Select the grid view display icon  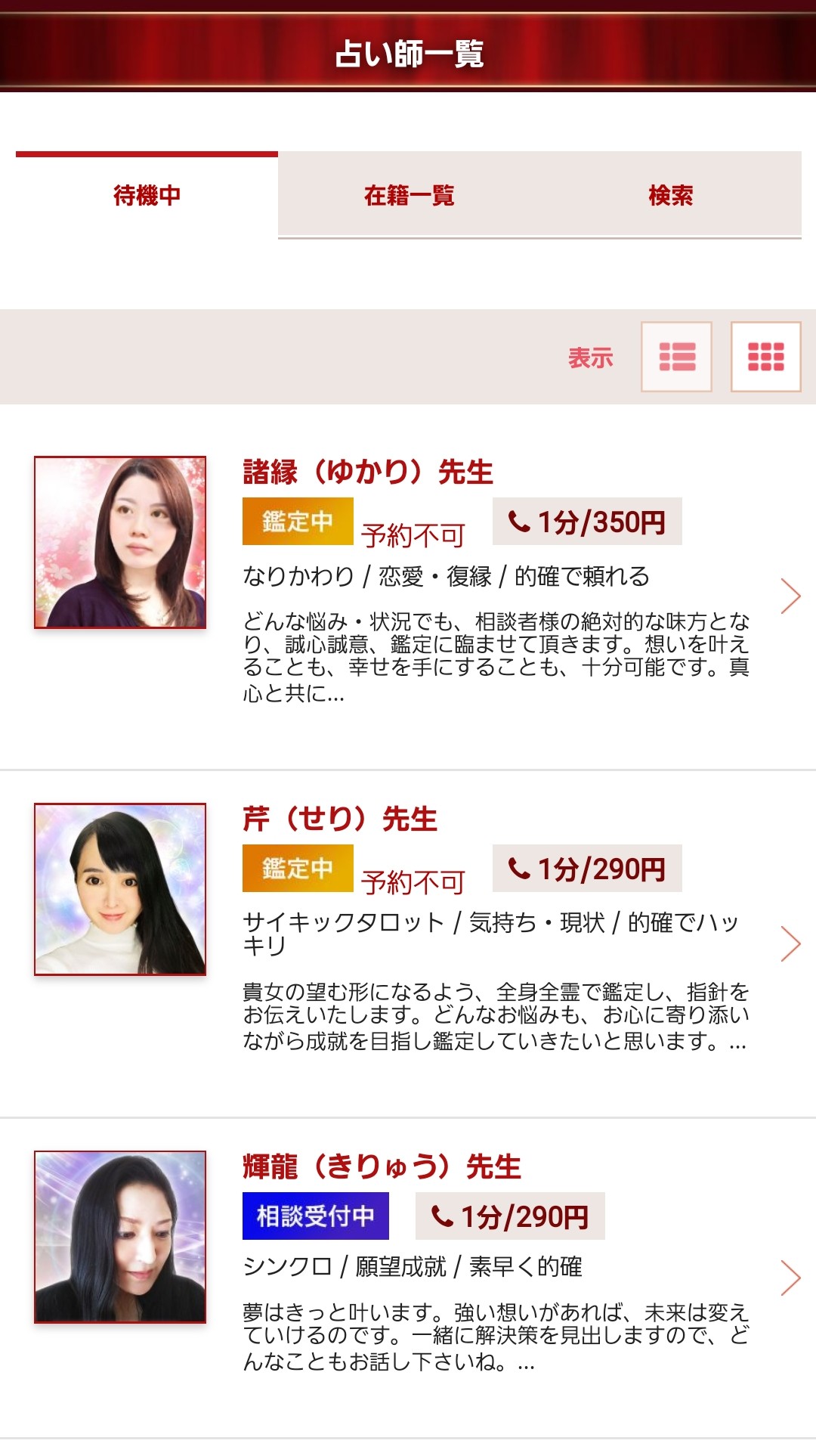(765, 357)
